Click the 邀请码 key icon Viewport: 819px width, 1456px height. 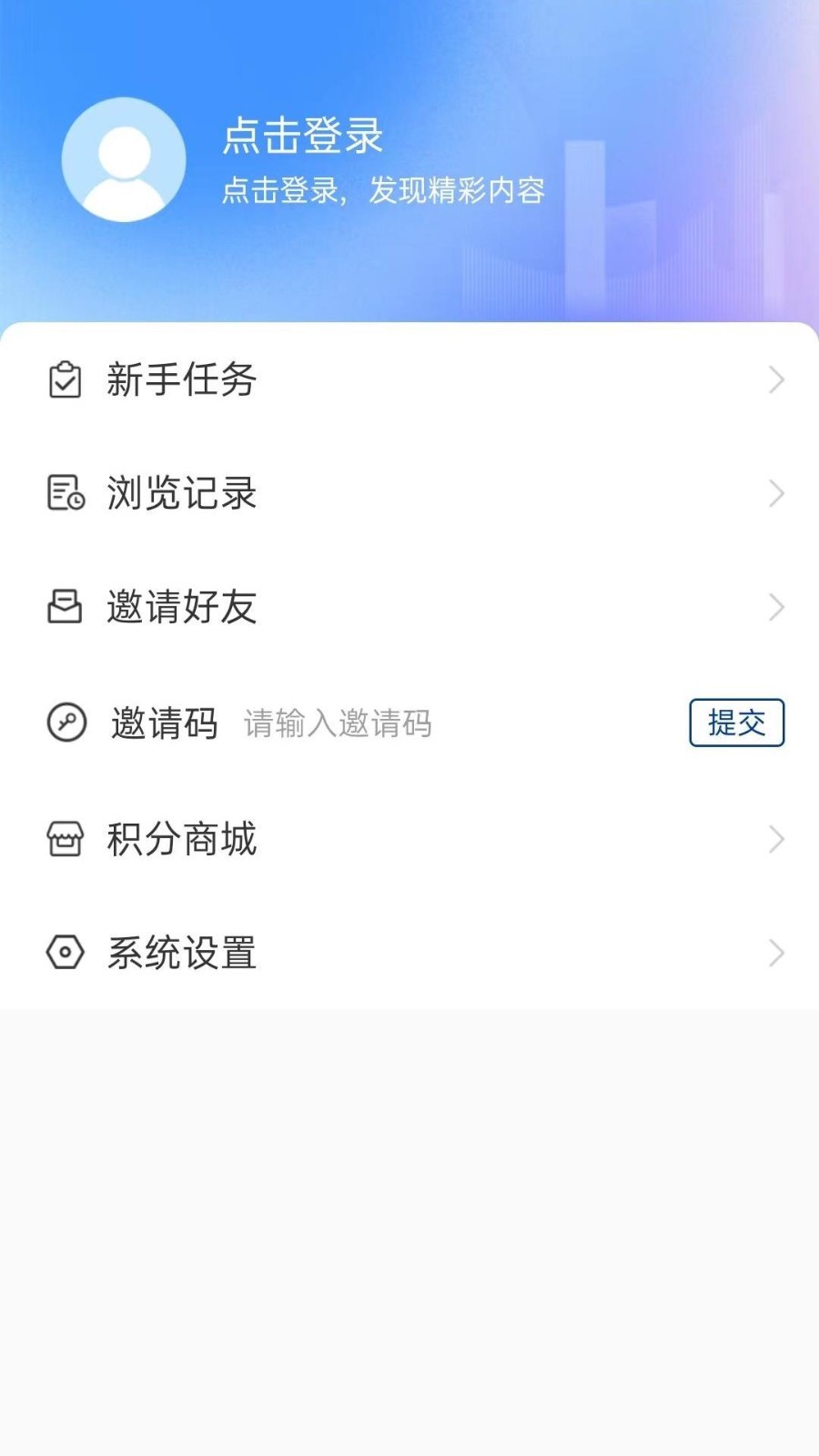63,723
